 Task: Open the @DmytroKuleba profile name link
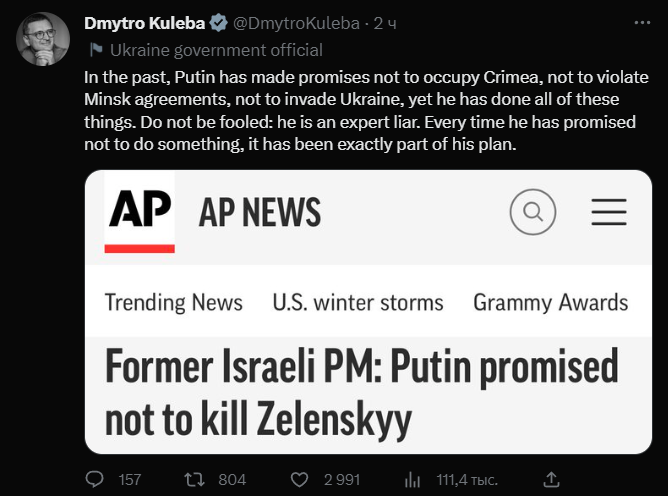click(x=298, y=23)
